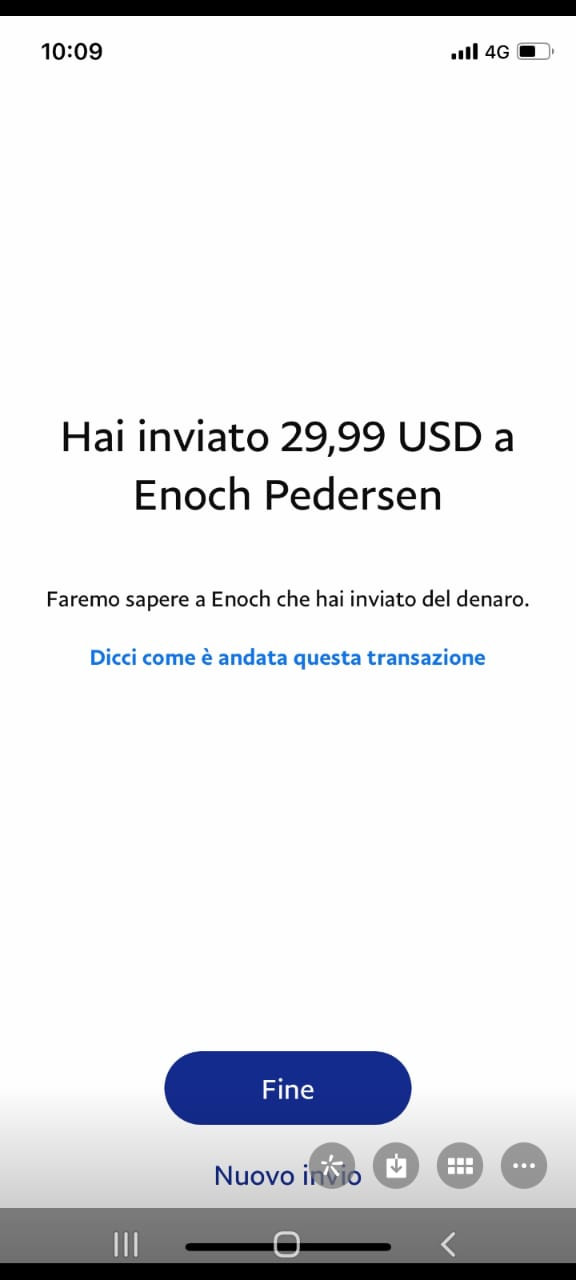Tap the Fine button to finish
This screenshot has width=576, height=1280.
pyautogui.click(x=288, y=1088)
